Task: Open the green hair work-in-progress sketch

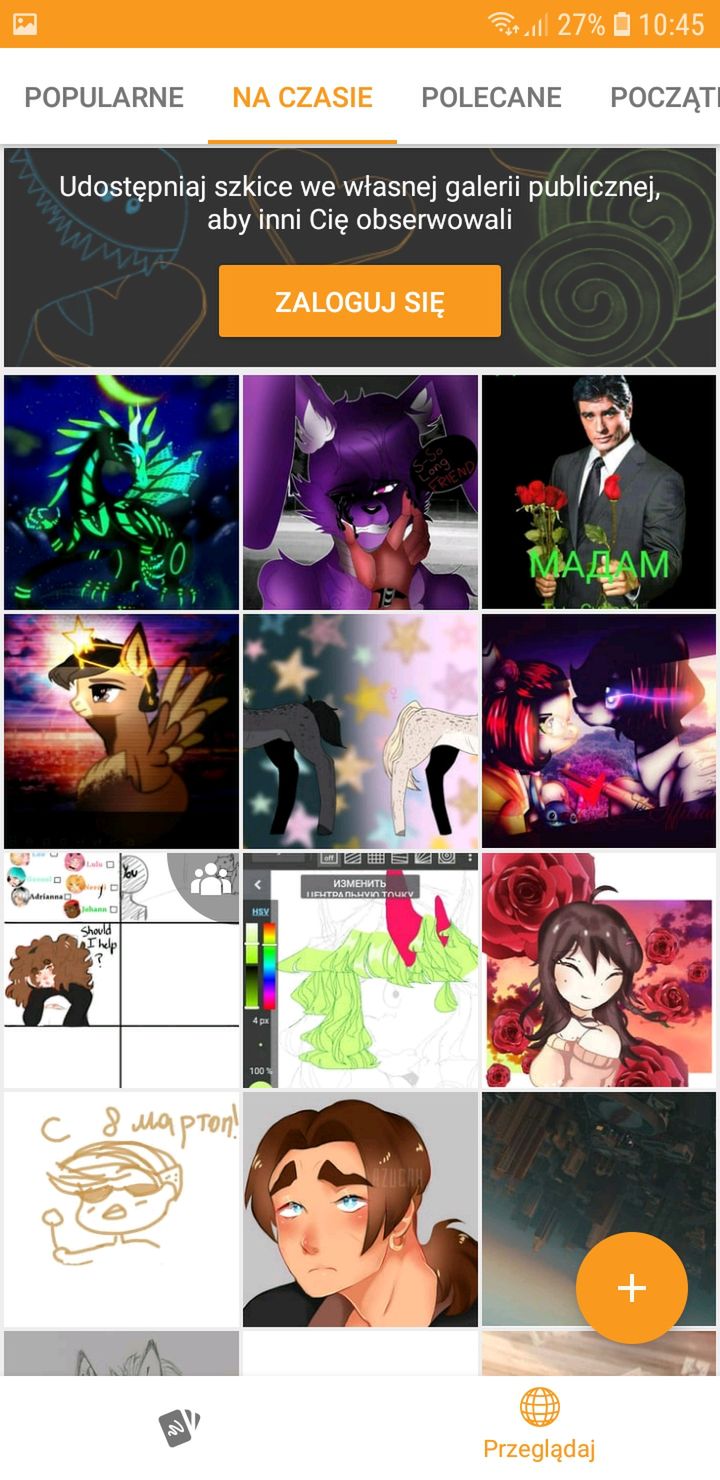Action: (x=360, y=970)
